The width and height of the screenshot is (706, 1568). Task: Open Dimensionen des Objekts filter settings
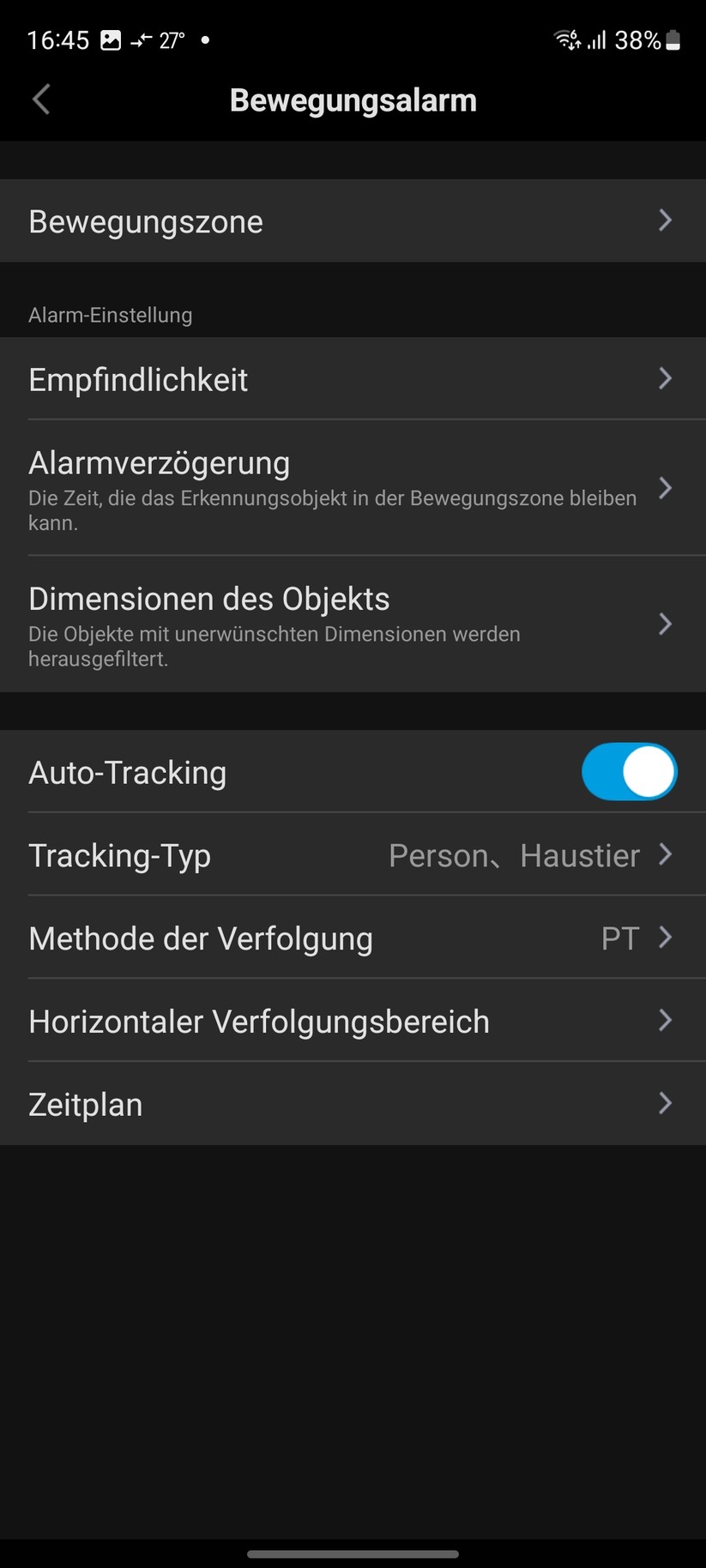(353, 624)
